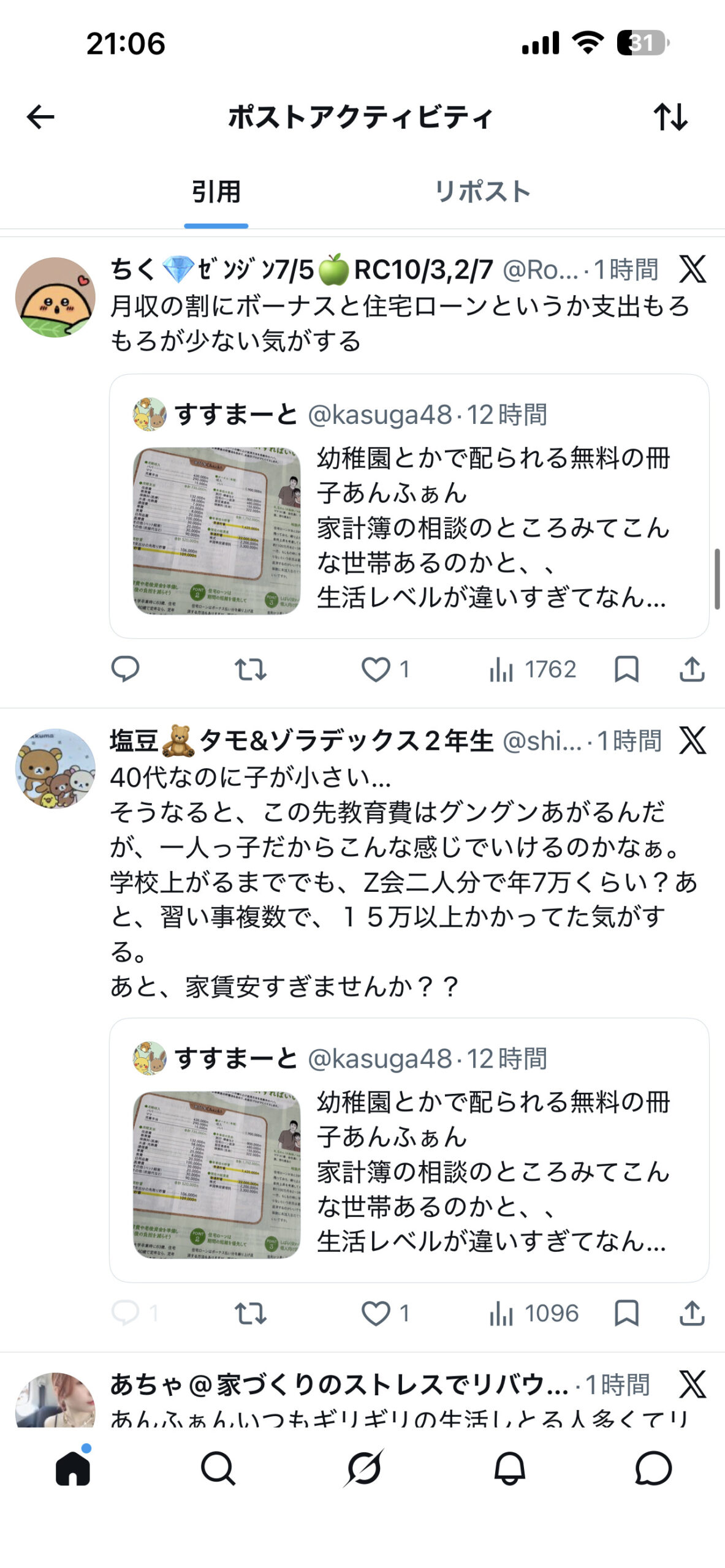Open ちく's profile avatar
The image size is (725, 1568).
(x=55, y=297)
